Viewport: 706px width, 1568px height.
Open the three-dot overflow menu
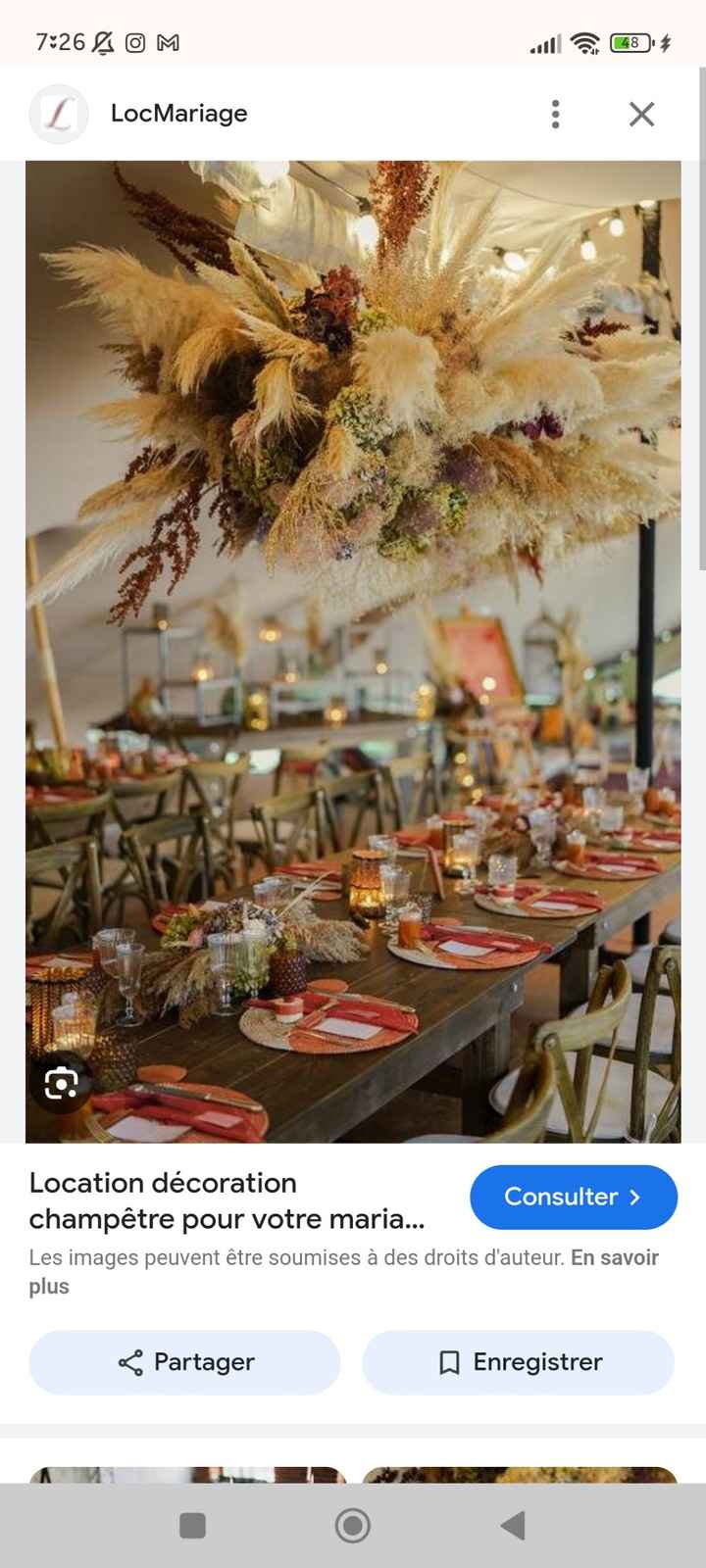tap(555, 115)
